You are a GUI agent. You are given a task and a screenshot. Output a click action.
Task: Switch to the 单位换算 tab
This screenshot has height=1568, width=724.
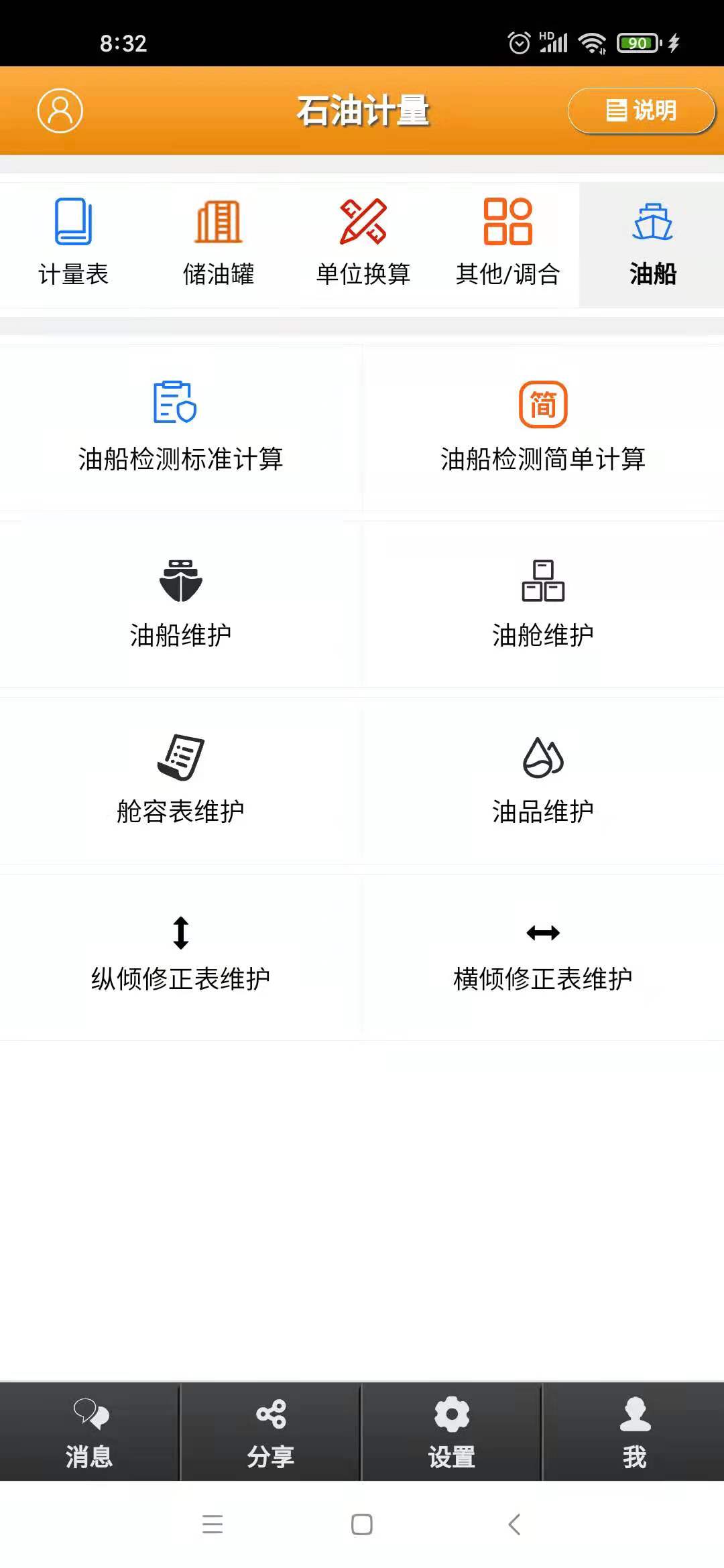pyautogui.click(x=362, y=241)
